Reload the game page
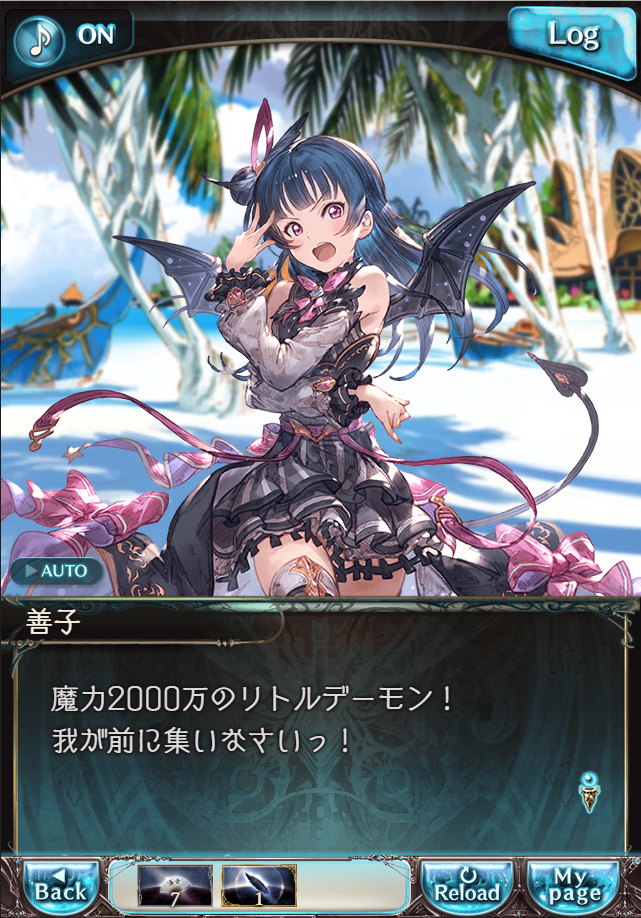Image resolution: width=641 pixels, height=918 pixels. point(466,883)
